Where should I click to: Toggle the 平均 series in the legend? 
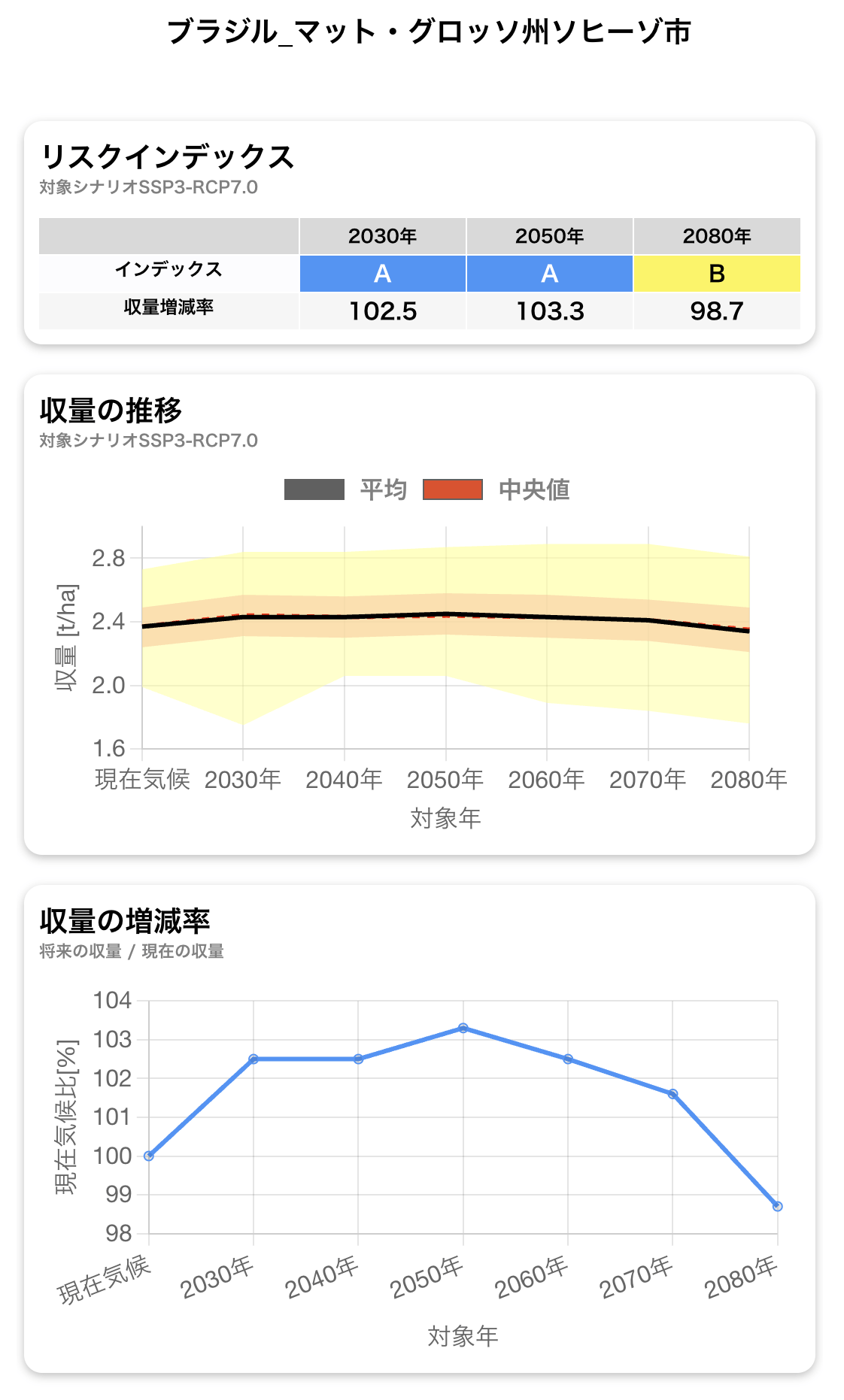[345, 489]
